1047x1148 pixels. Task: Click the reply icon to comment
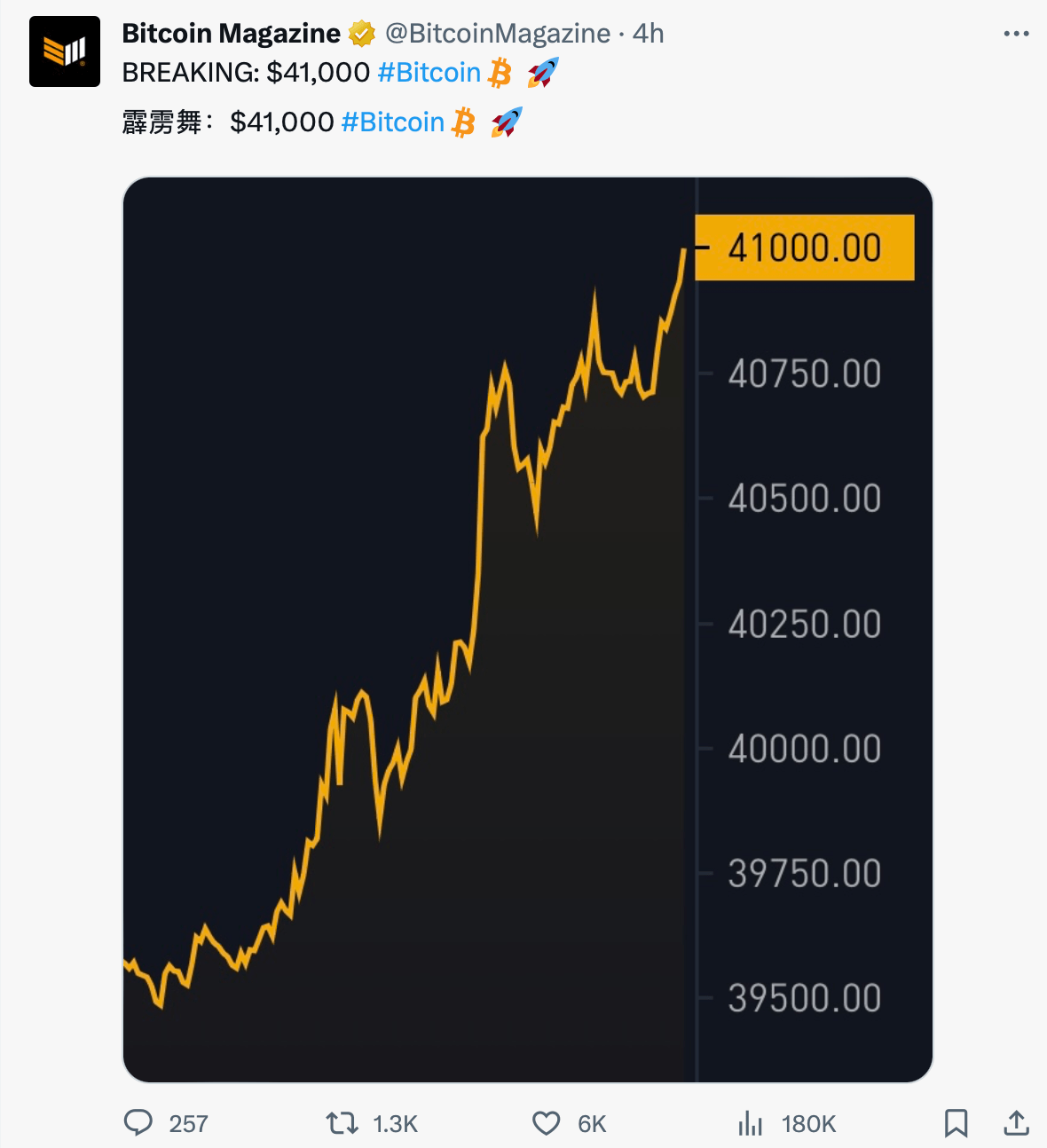click(138, 1122)
